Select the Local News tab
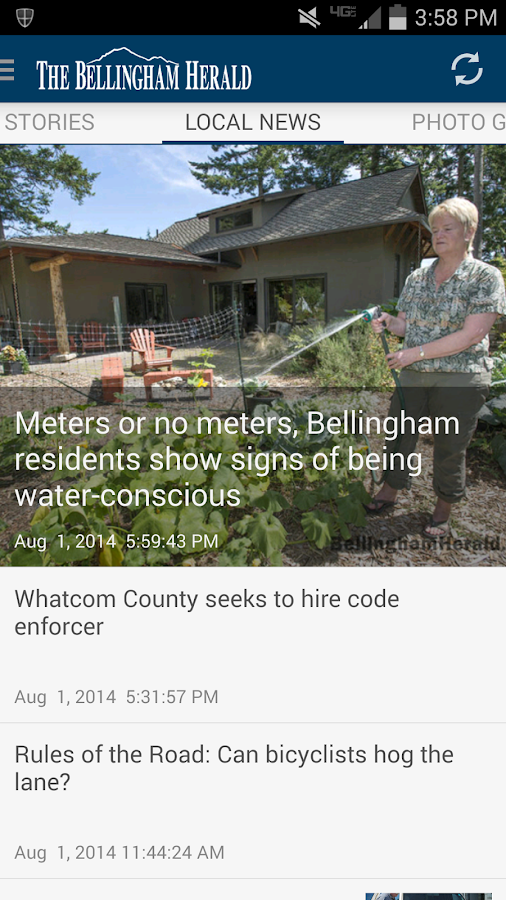Image resolution: width=506 pixels, height=900 pixels. coord(252,122)
